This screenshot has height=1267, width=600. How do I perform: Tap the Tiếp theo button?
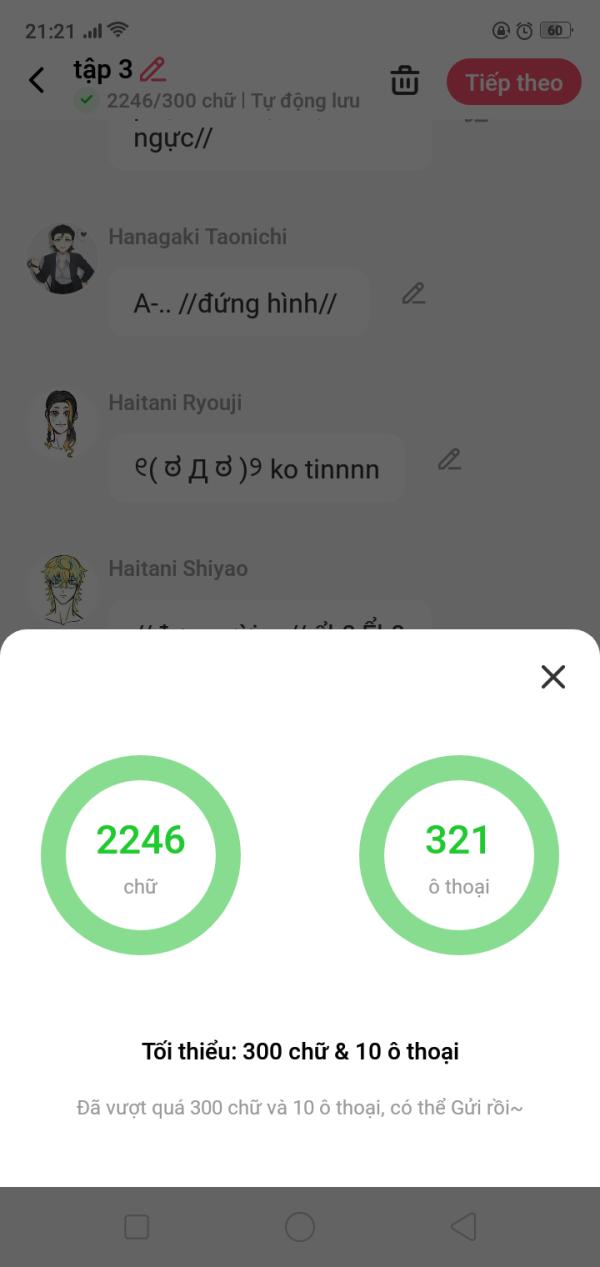pyautogui.click(x=514, y=82)
